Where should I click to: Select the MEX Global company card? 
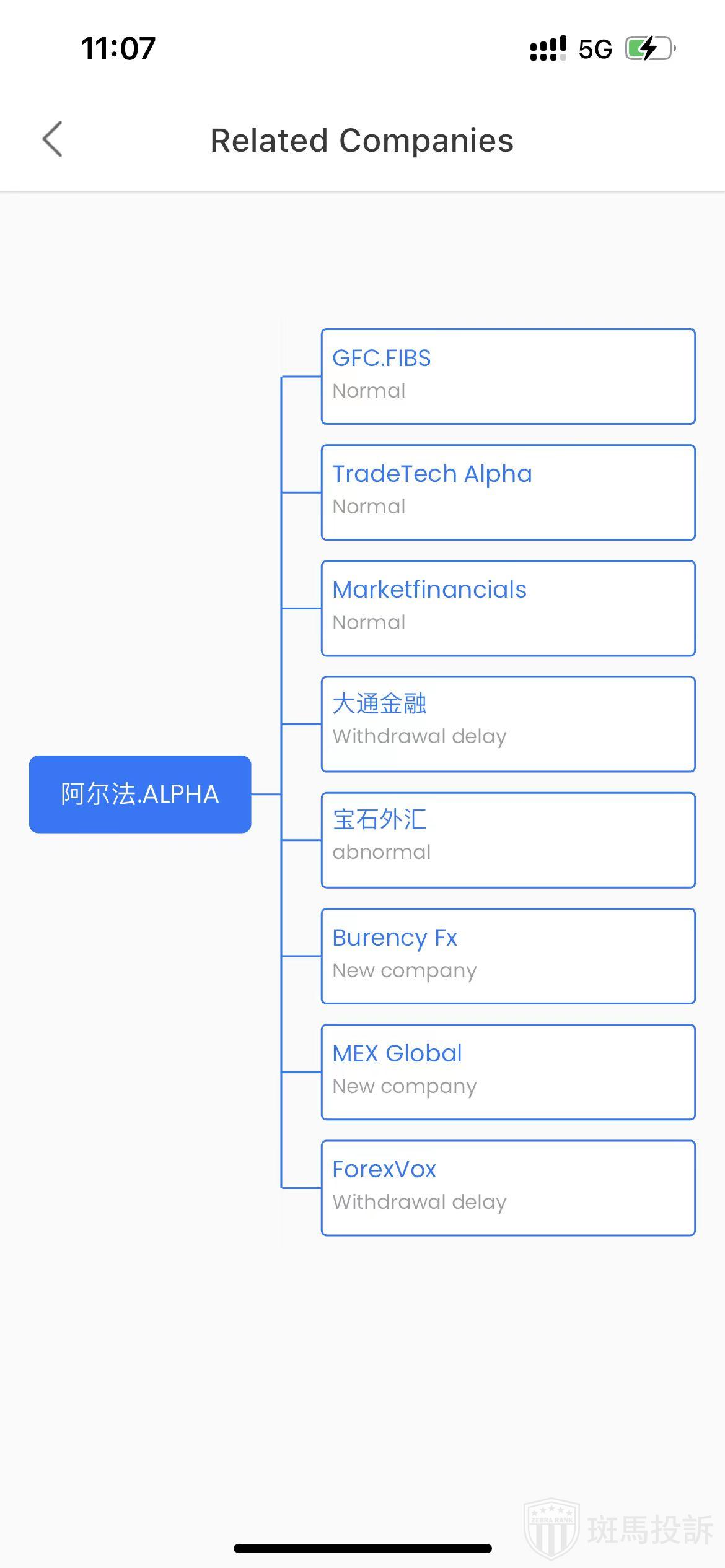coord(507,1071)
